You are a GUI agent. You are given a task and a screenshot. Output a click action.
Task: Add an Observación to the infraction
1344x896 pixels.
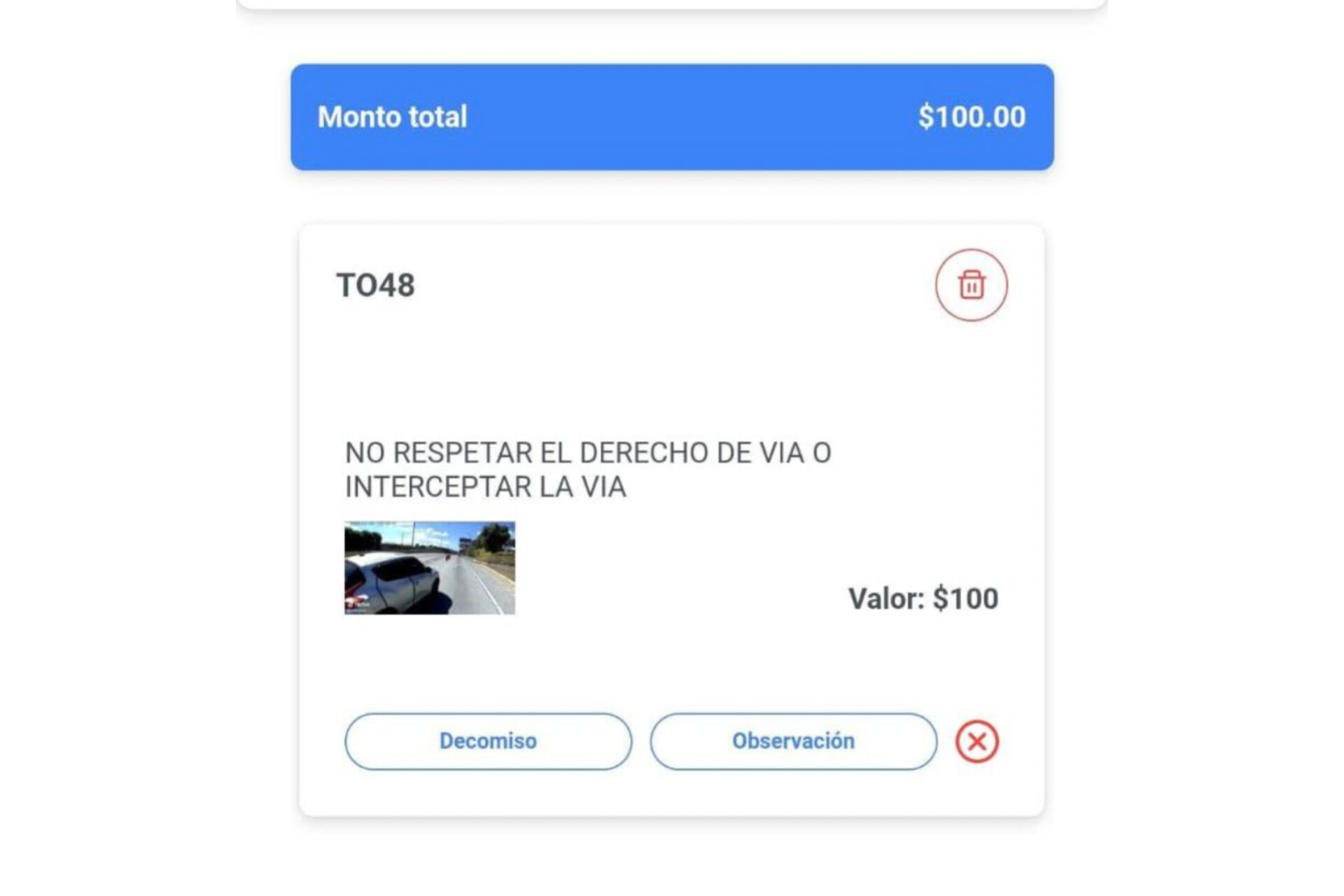point(793,741)
